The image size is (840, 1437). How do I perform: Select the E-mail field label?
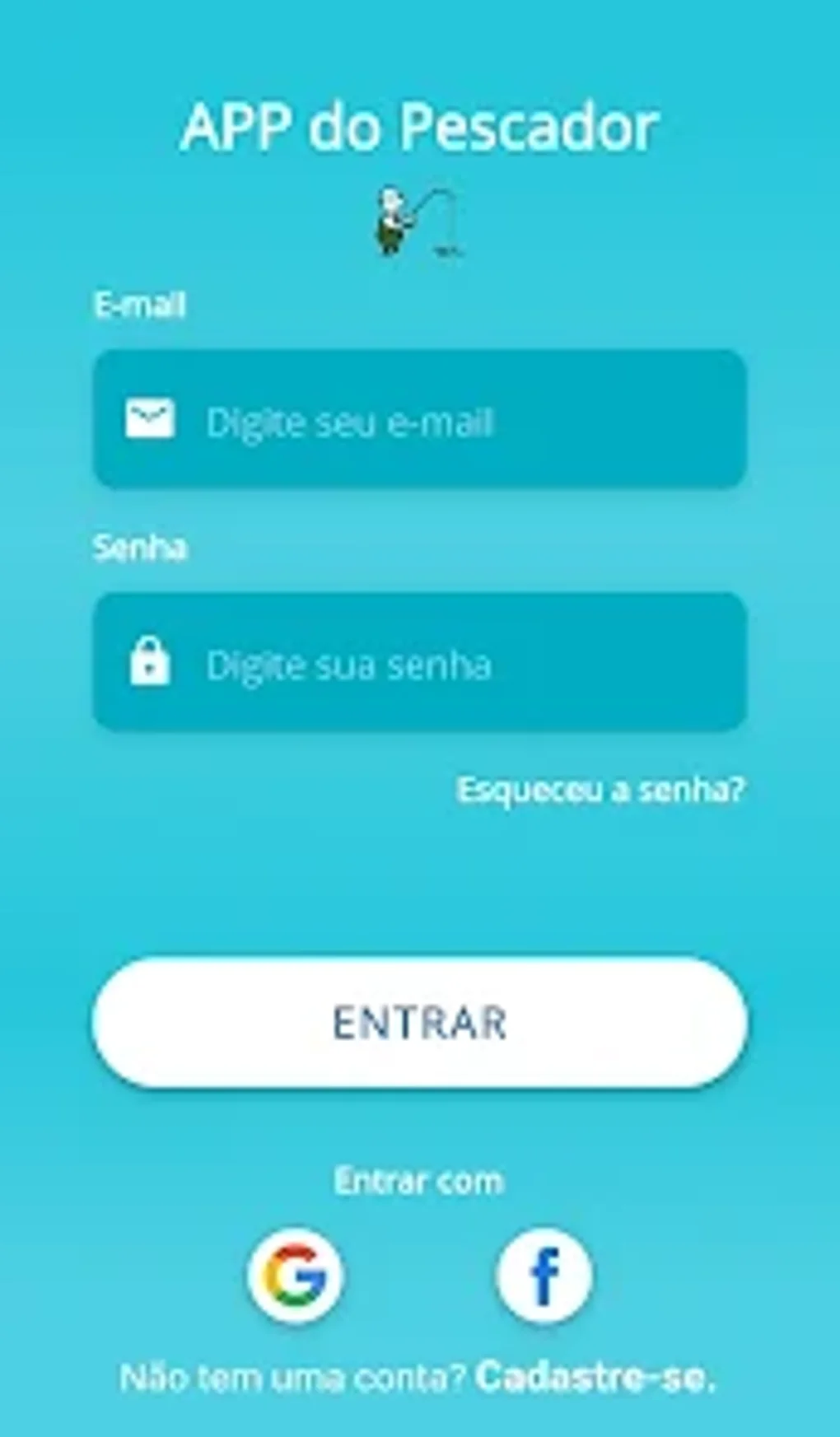pyautogui.click(x=141, y=304)
